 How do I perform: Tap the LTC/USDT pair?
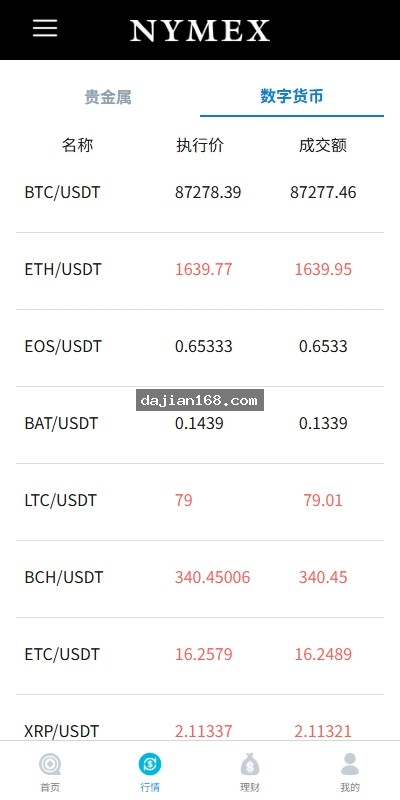pos(200,501)
